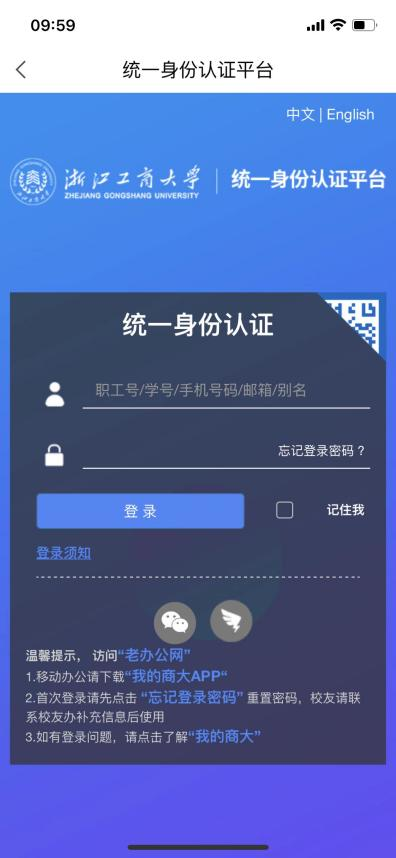Open the “我的商大” help link

[224, 737]
